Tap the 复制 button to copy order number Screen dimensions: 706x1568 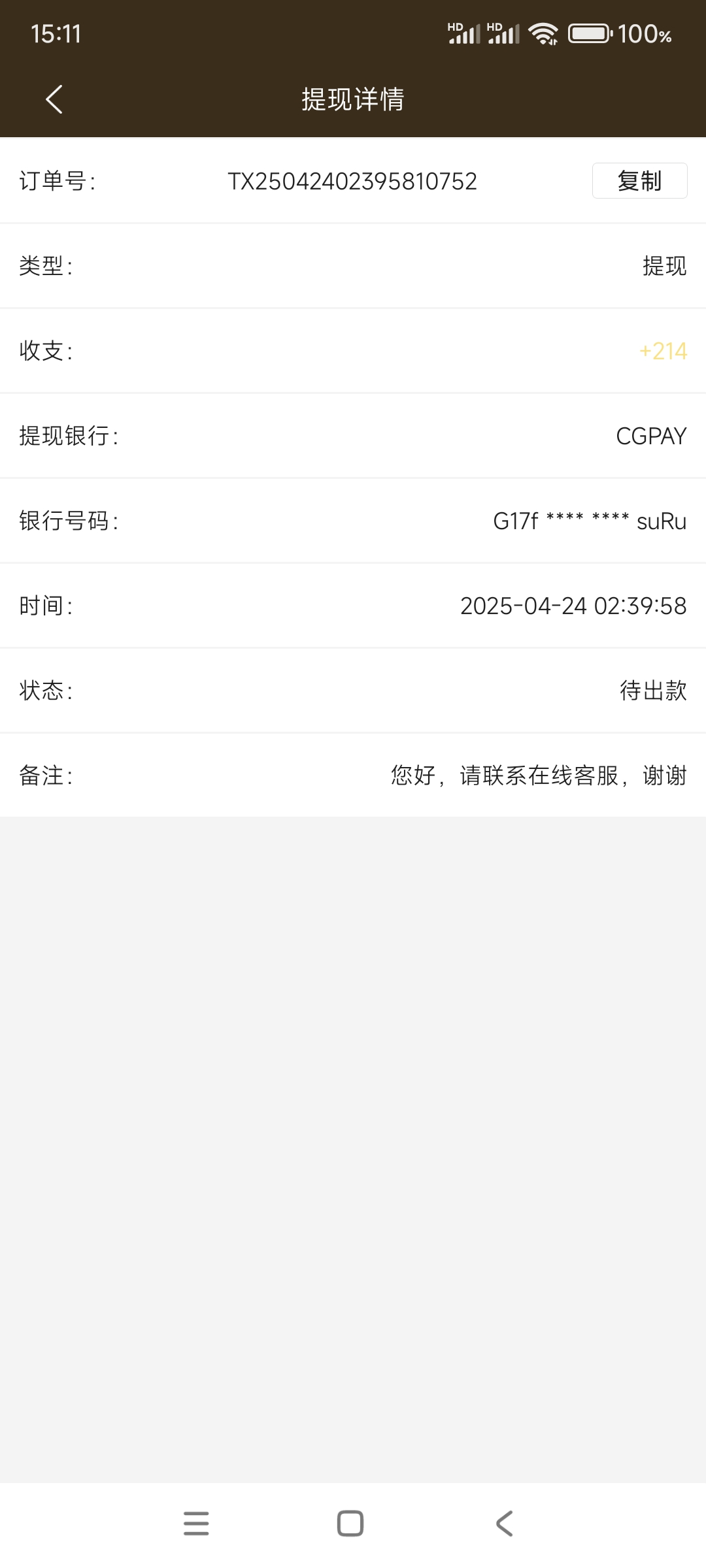[x=639, y=181]
